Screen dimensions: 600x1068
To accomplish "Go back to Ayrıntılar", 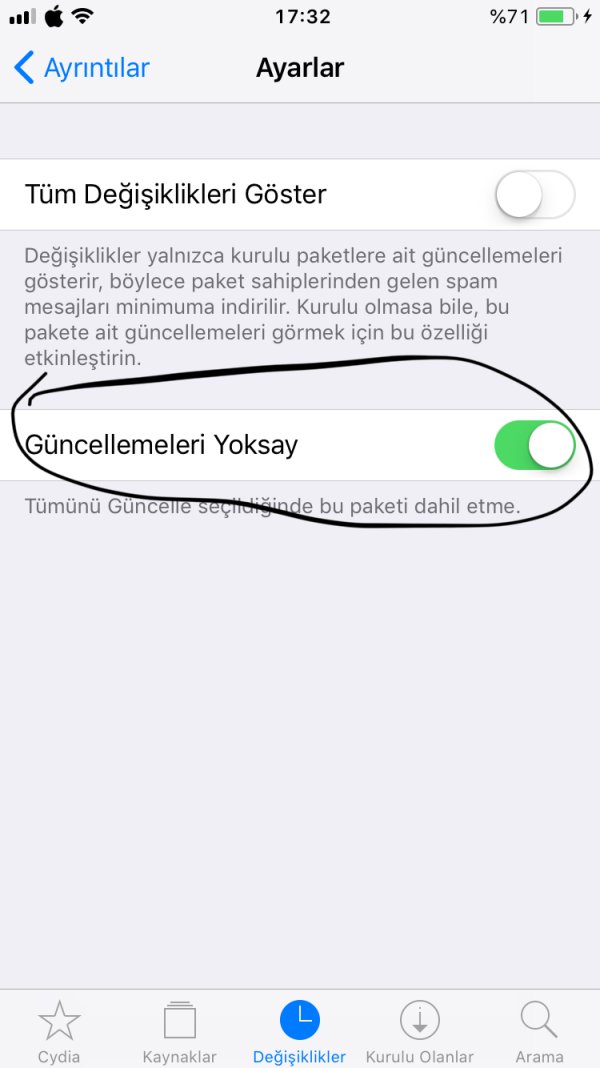I will click(x=82, y=68).
